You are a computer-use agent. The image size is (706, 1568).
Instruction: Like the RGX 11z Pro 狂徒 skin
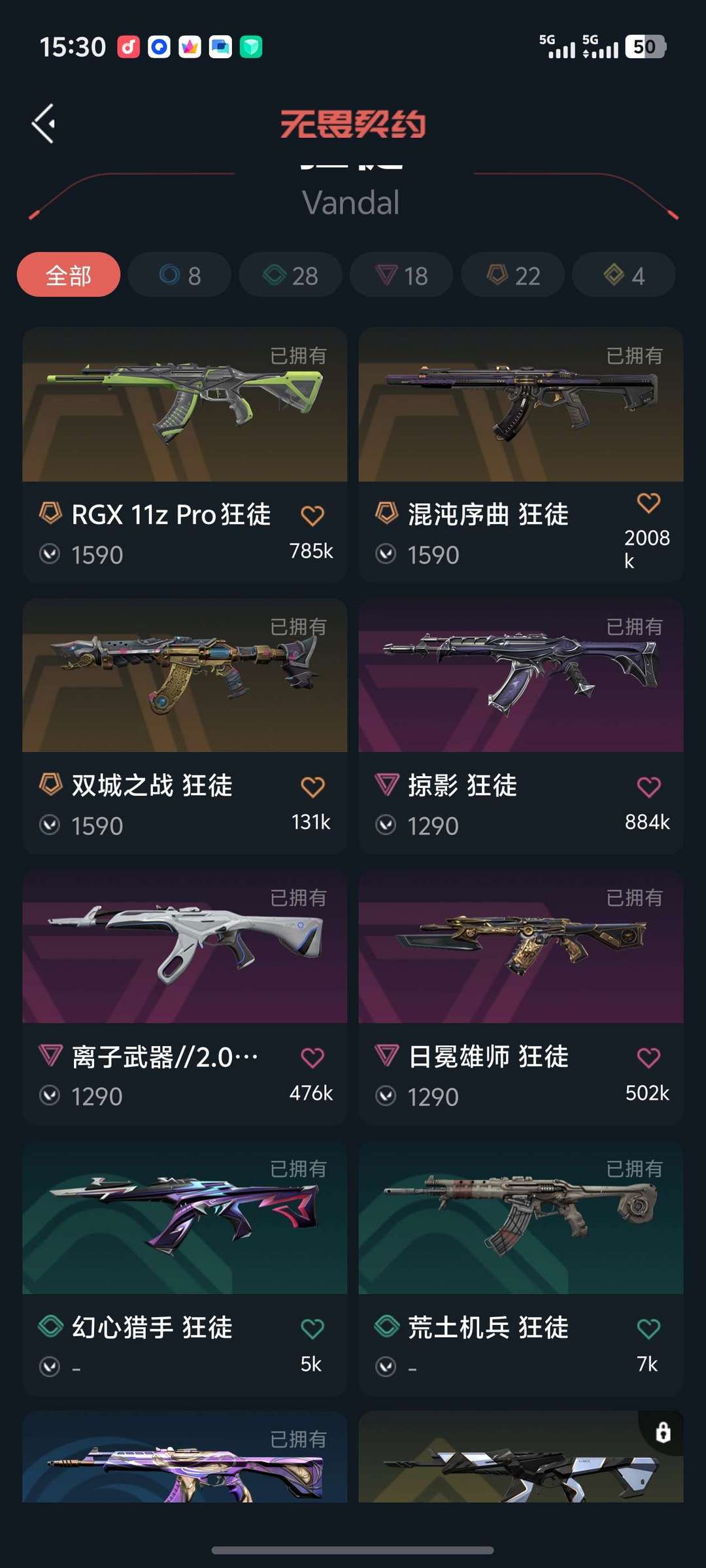pos(312,516)
